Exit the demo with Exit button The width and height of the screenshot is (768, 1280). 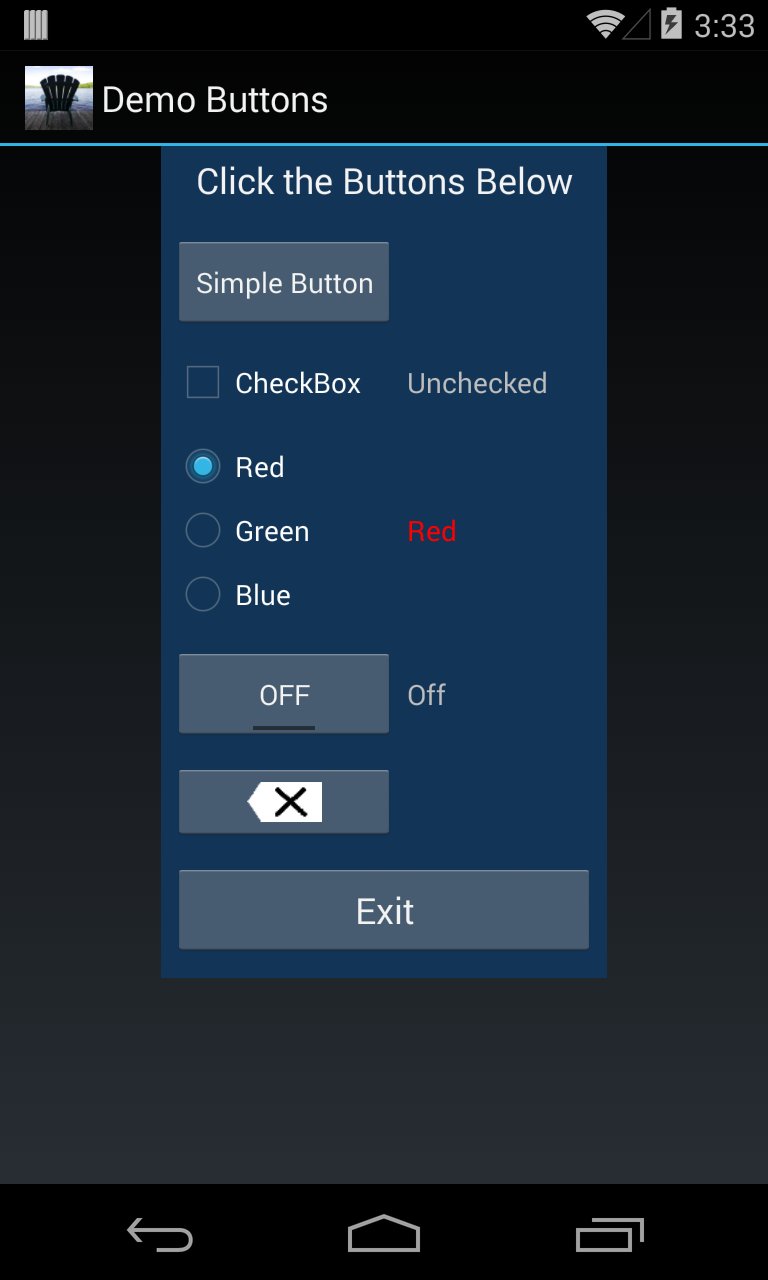coord(384,910)
